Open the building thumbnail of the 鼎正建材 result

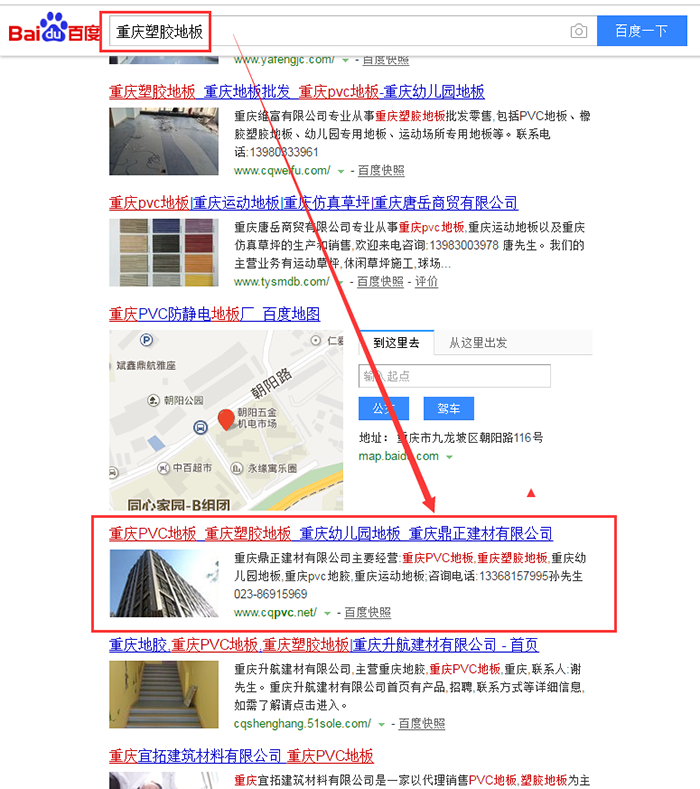(x=164, y=584)
